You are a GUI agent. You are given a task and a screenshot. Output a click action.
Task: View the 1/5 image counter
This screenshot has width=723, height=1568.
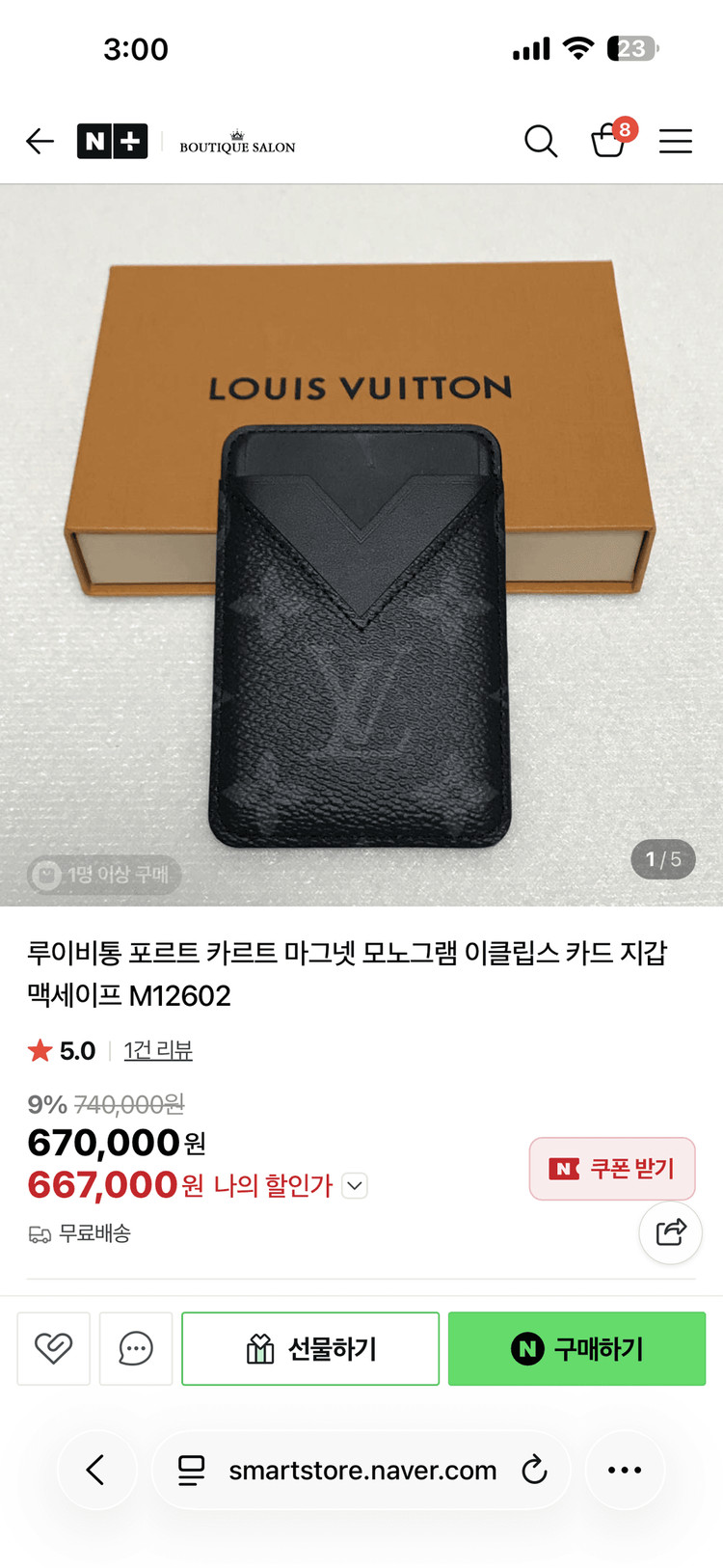662,859
